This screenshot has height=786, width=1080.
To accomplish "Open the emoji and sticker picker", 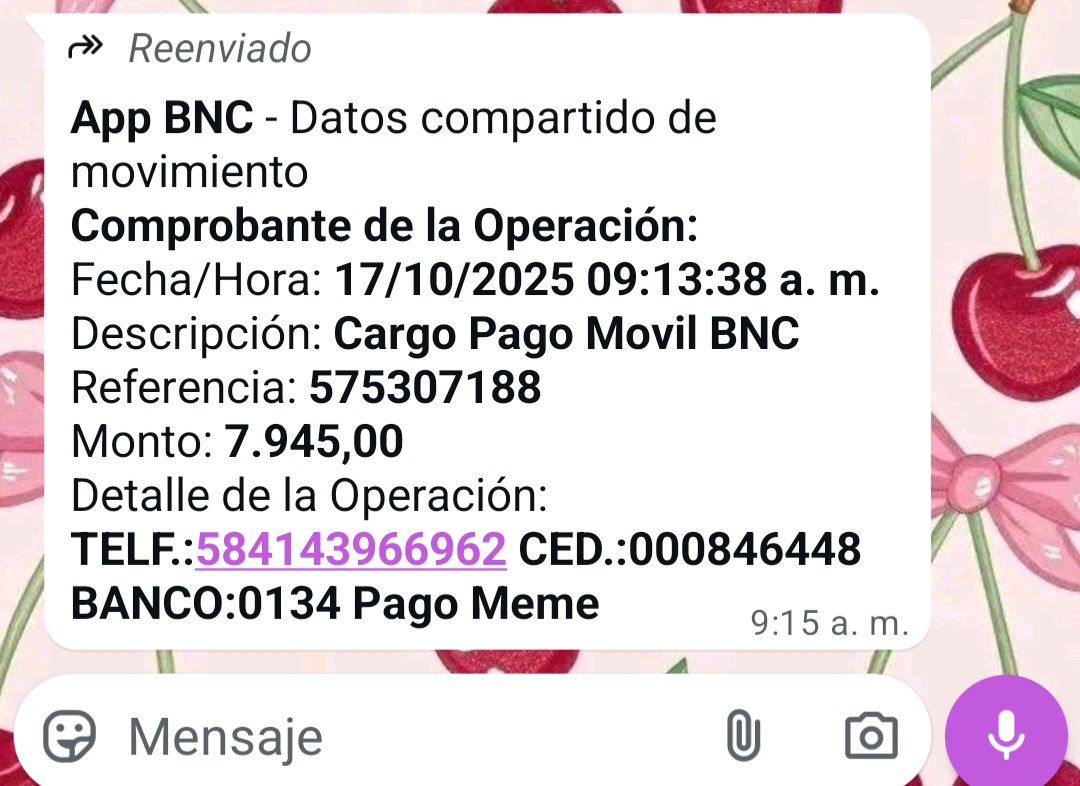I will (70, 737).
